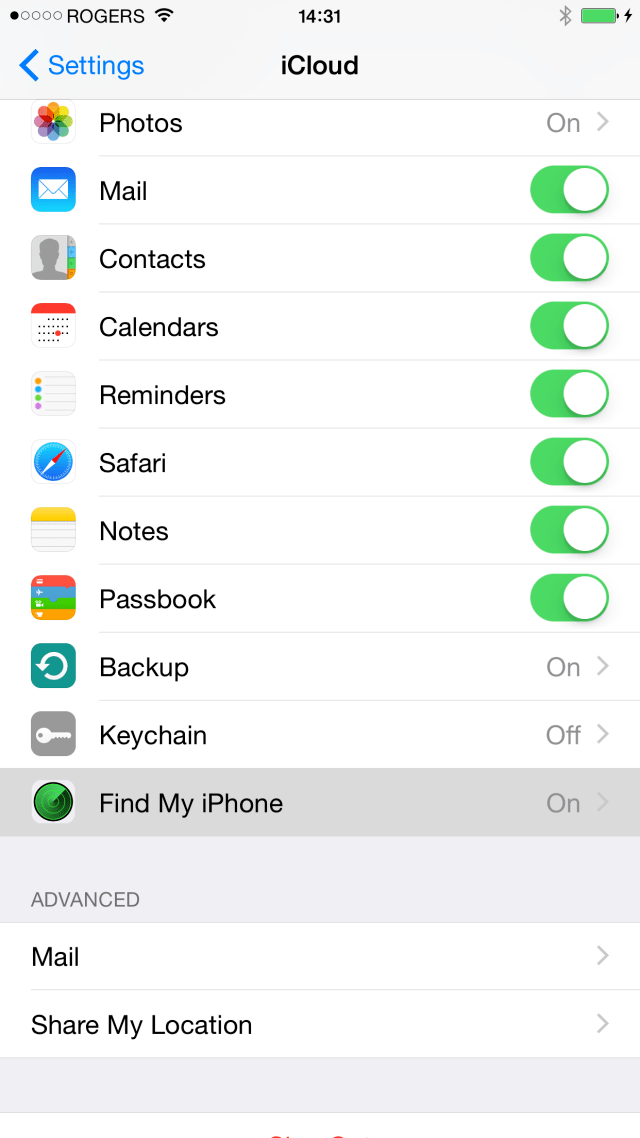This screenshot has width=640, height=1138.
Task: Open Find My iPhone settings
Action: tap(320, 803)
